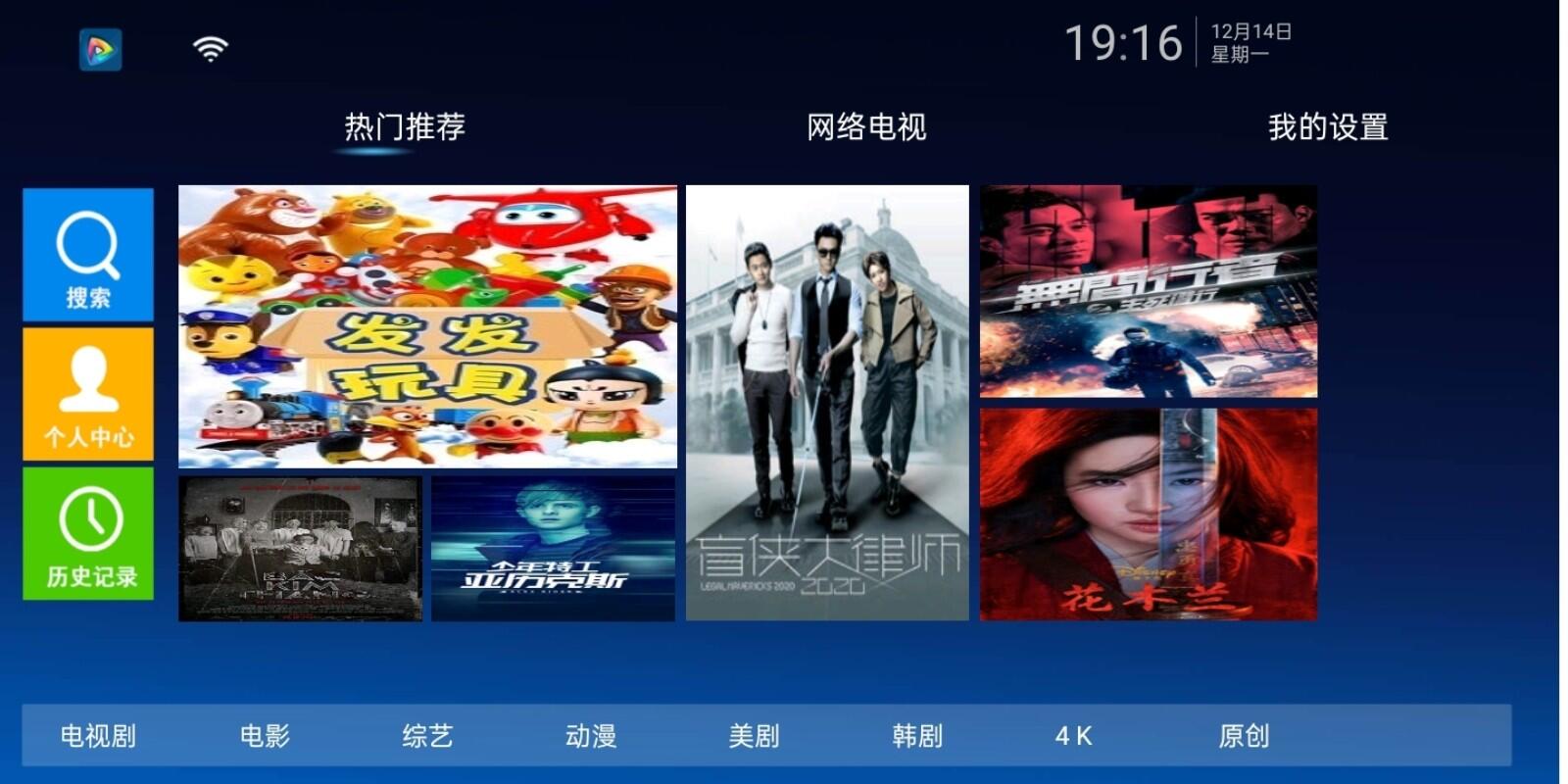1568x784 pixels.
Task: Open the 少年特工亚历克斯 poster
Action: (x=553, y=549)
